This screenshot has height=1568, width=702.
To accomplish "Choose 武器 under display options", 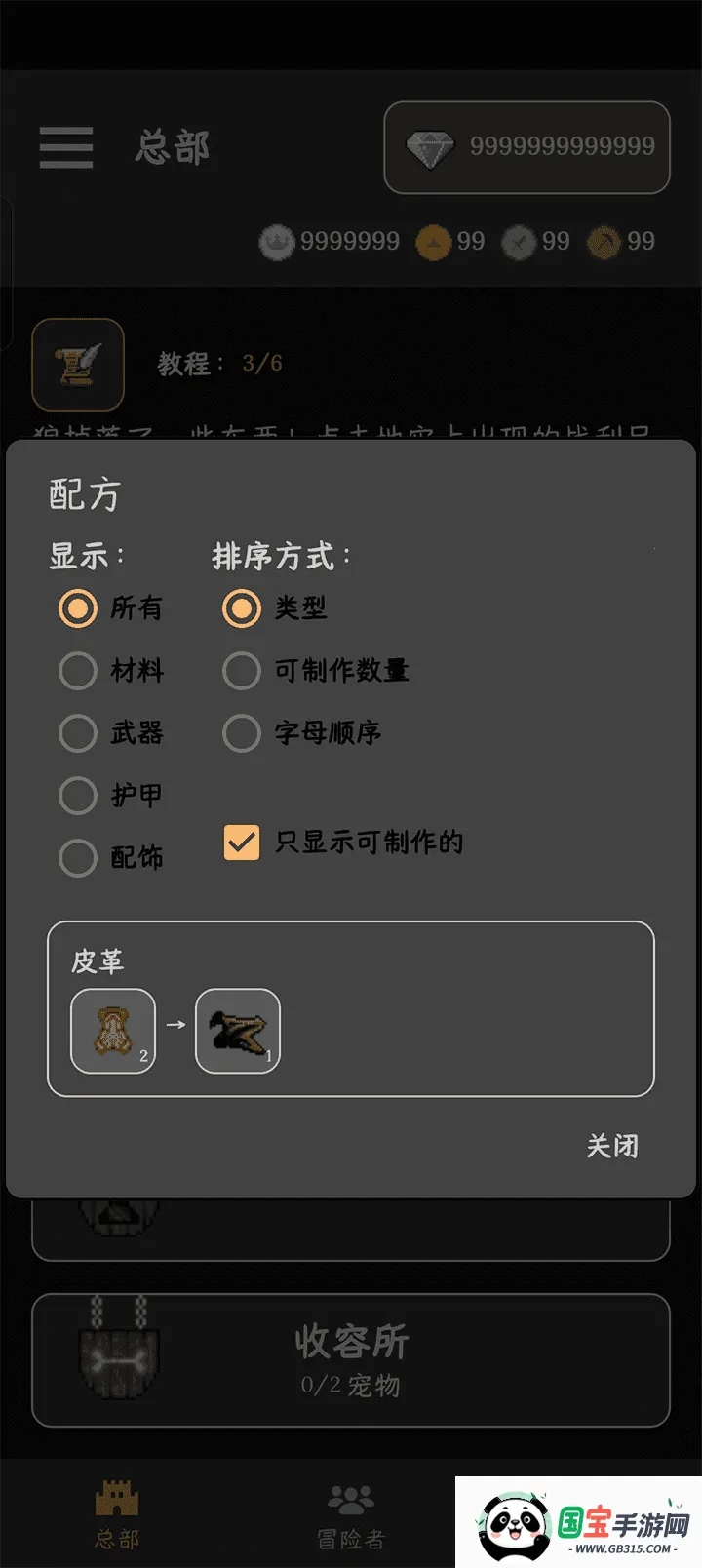I will coord(79,733).
